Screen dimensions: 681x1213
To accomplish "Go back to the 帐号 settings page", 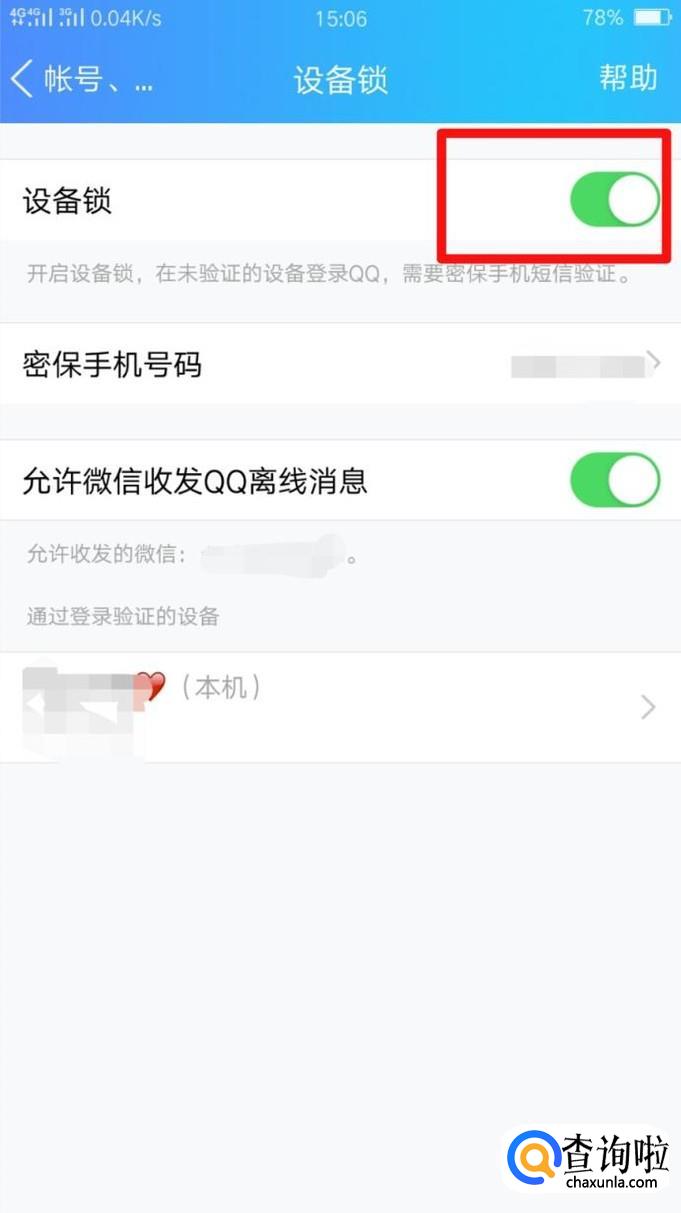I will point(82,79).
